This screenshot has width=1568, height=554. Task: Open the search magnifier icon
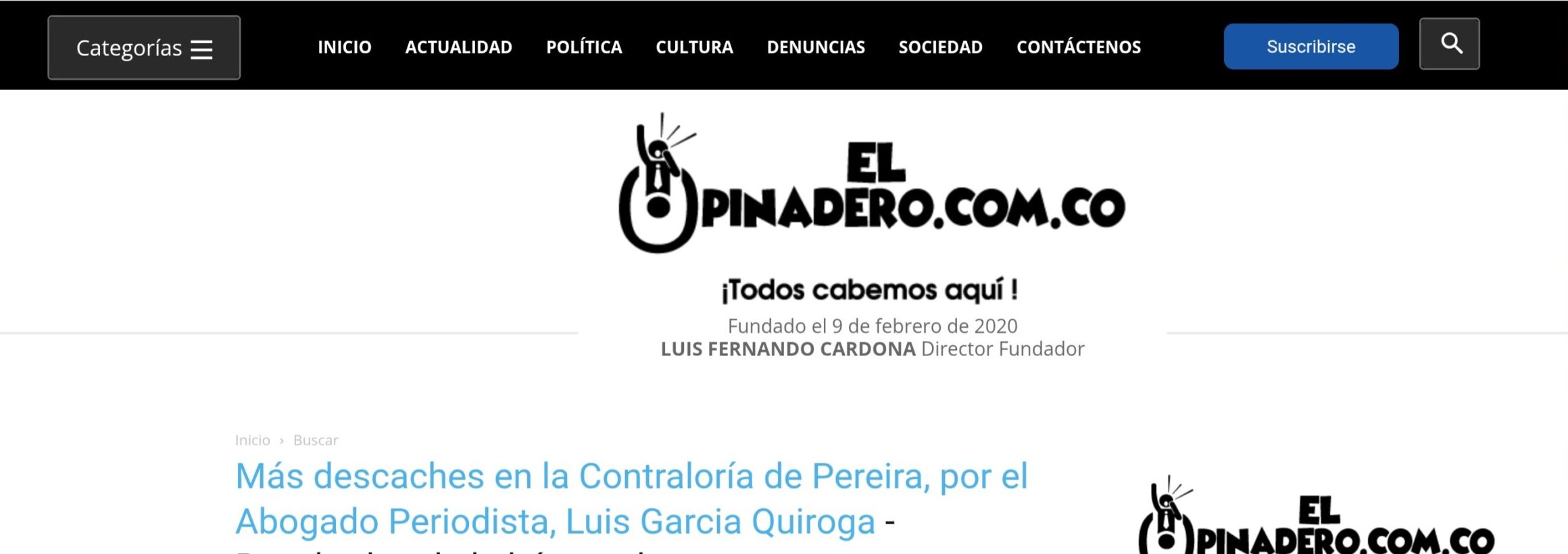click(x=1449, y=44)
